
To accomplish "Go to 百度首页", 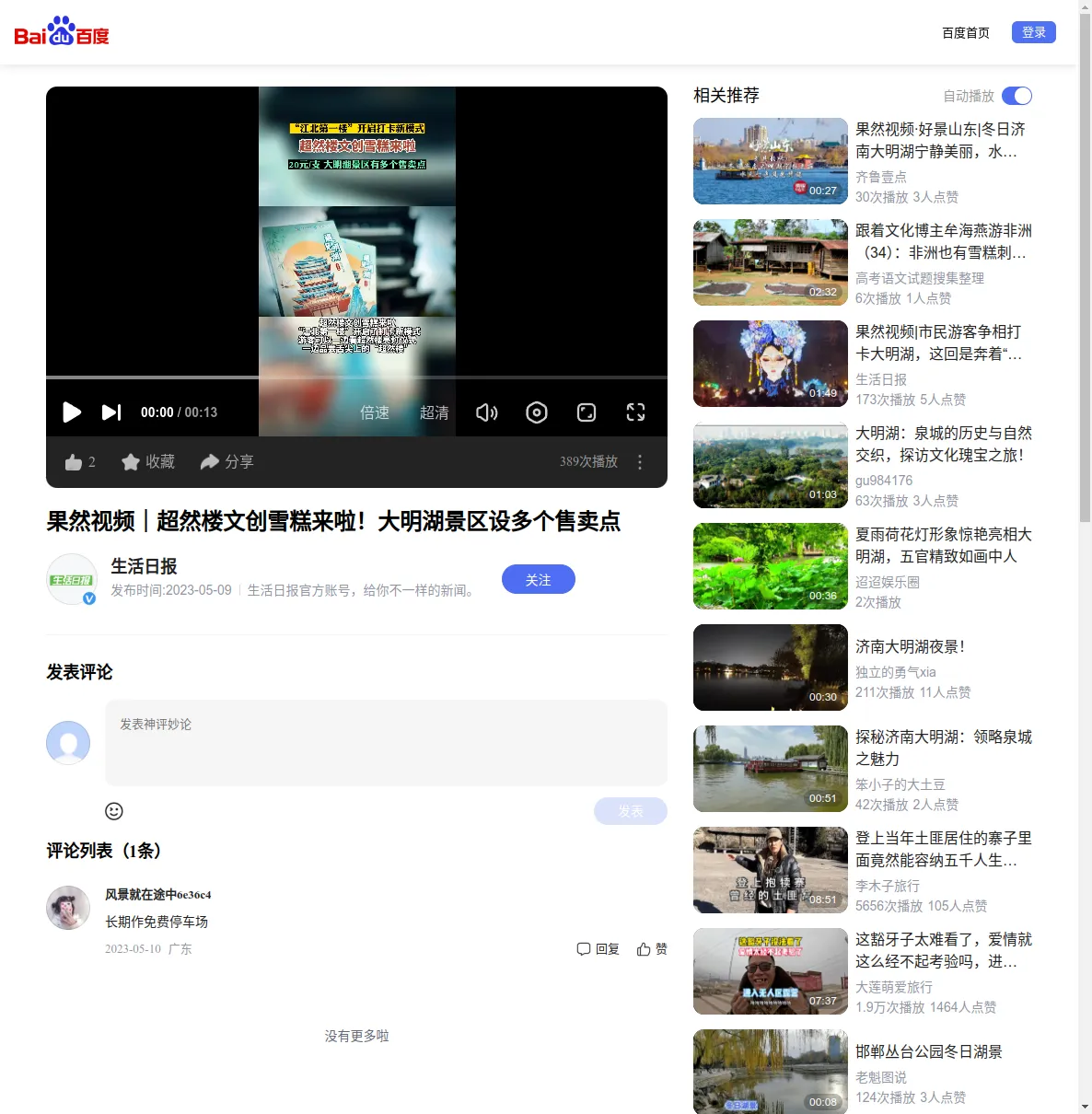I will (x=965, y=33).
